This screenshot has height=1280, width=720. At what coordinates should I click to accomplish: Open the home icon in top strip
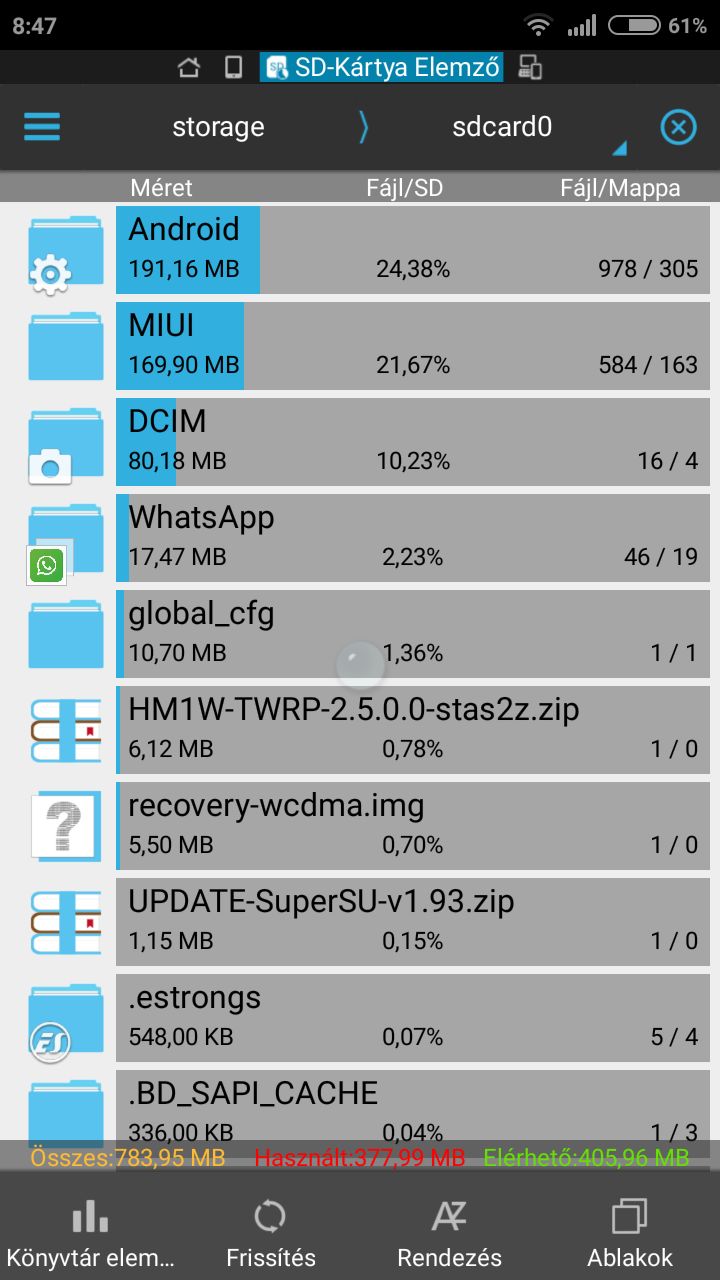(188, 67)
